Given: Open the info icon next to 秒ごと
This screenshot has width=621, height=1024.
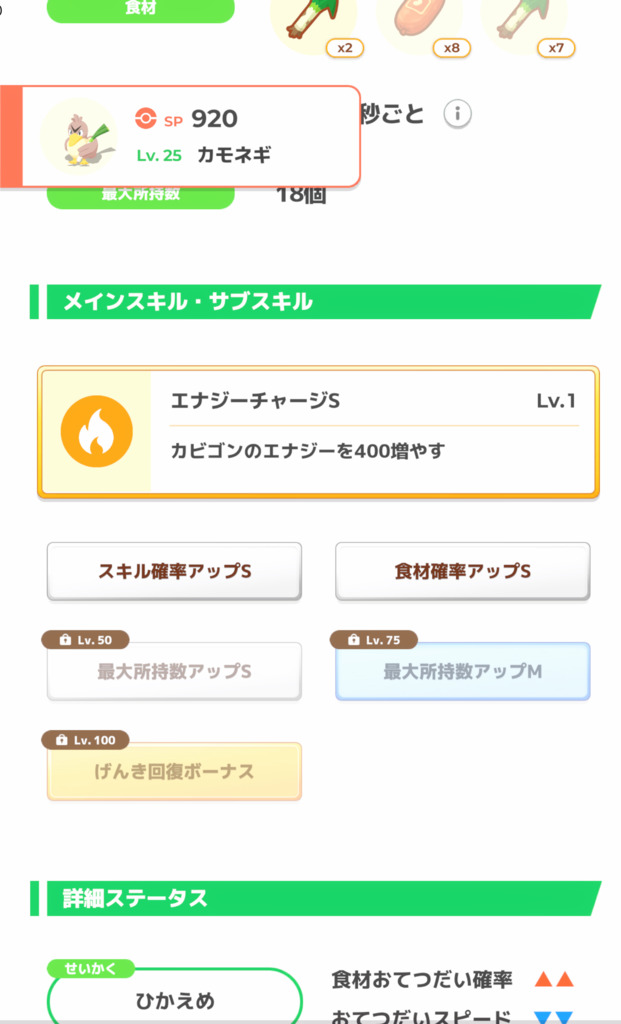Looking at the screenshot, I should pos(457,115).
